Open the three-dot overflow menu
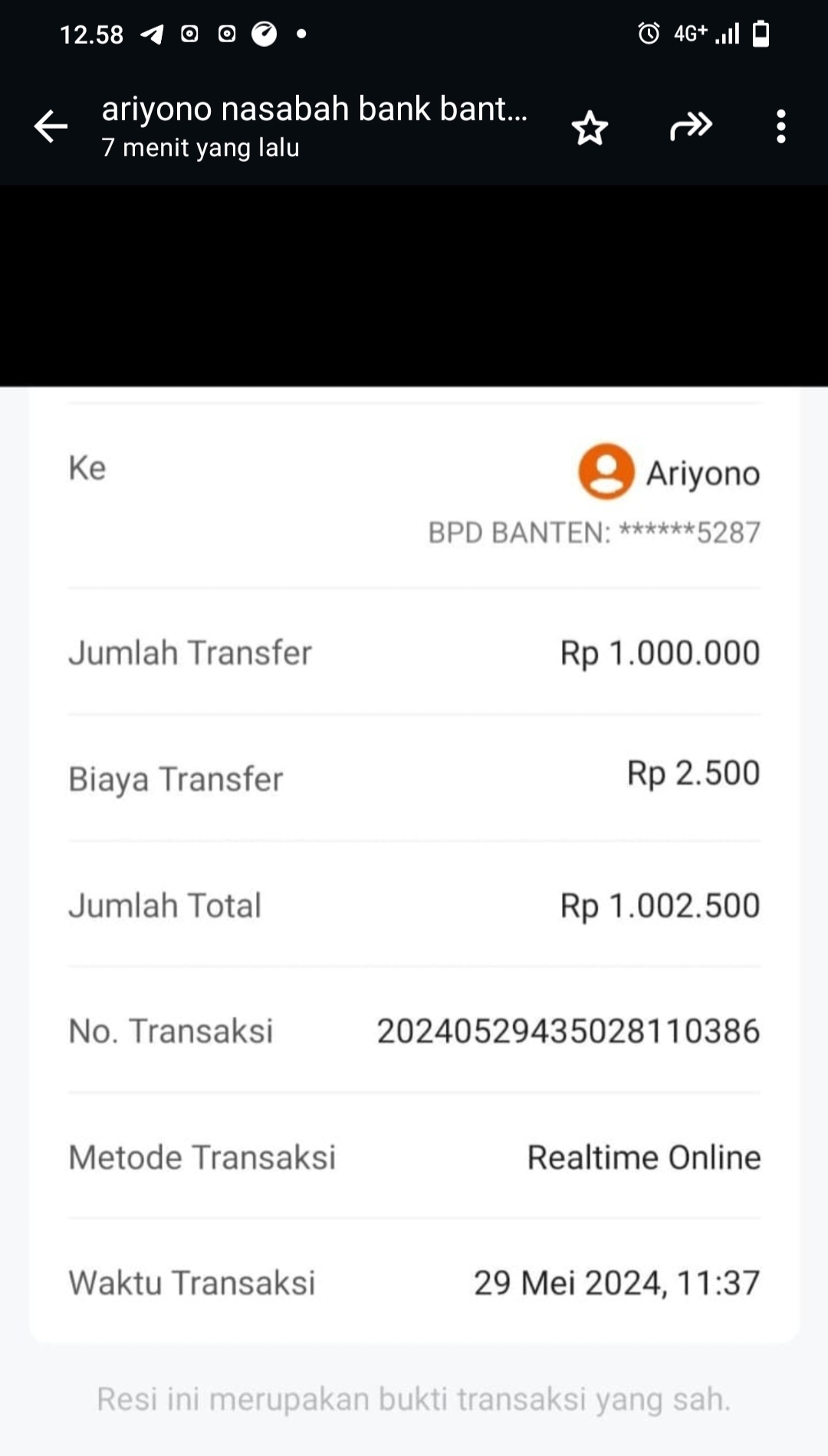This screenshot has height=1456, width=828. (780, 127)
